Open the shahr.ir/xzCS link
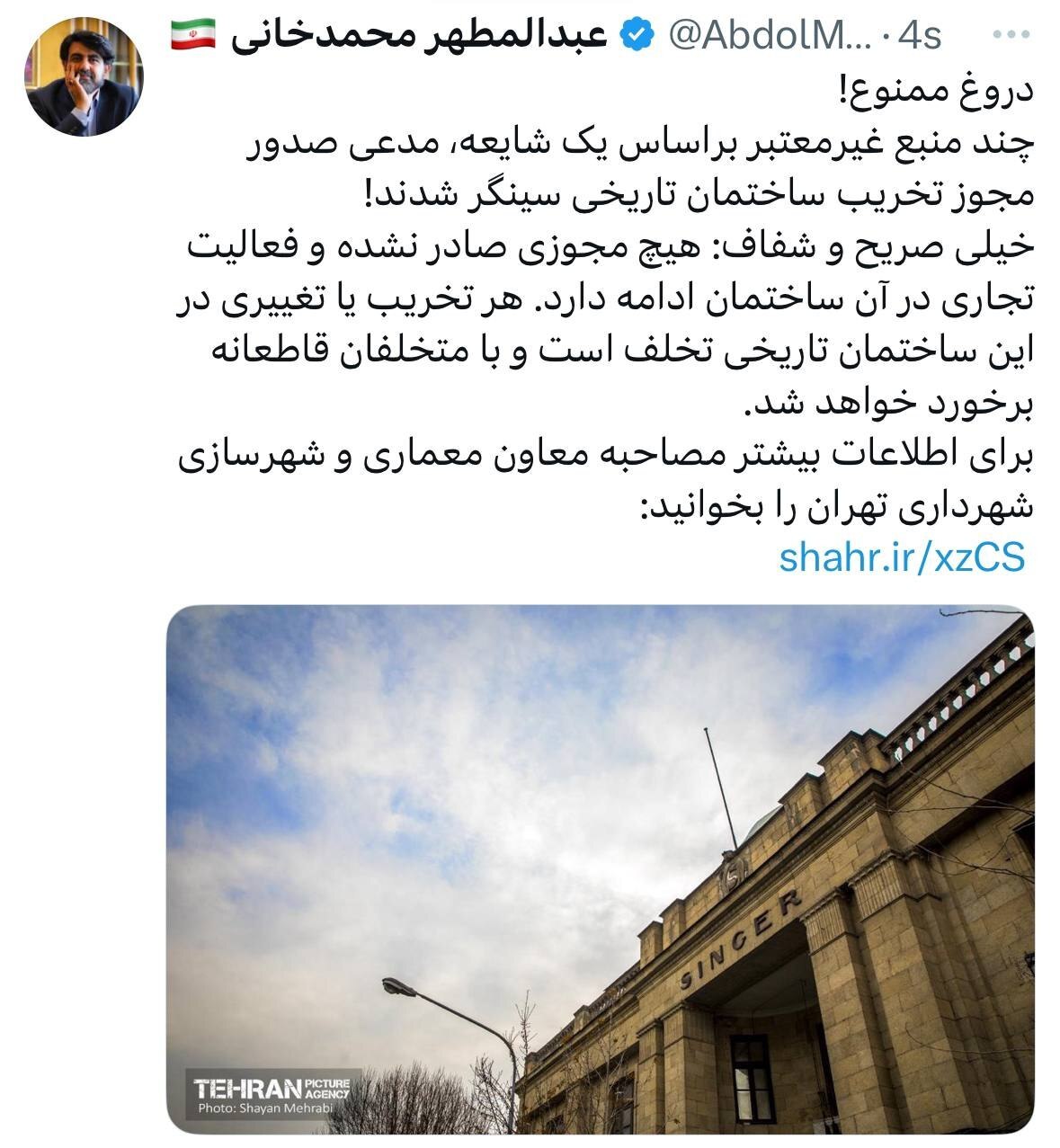This screenshot has height=1148, width=1060. click(x=902, y=557)
